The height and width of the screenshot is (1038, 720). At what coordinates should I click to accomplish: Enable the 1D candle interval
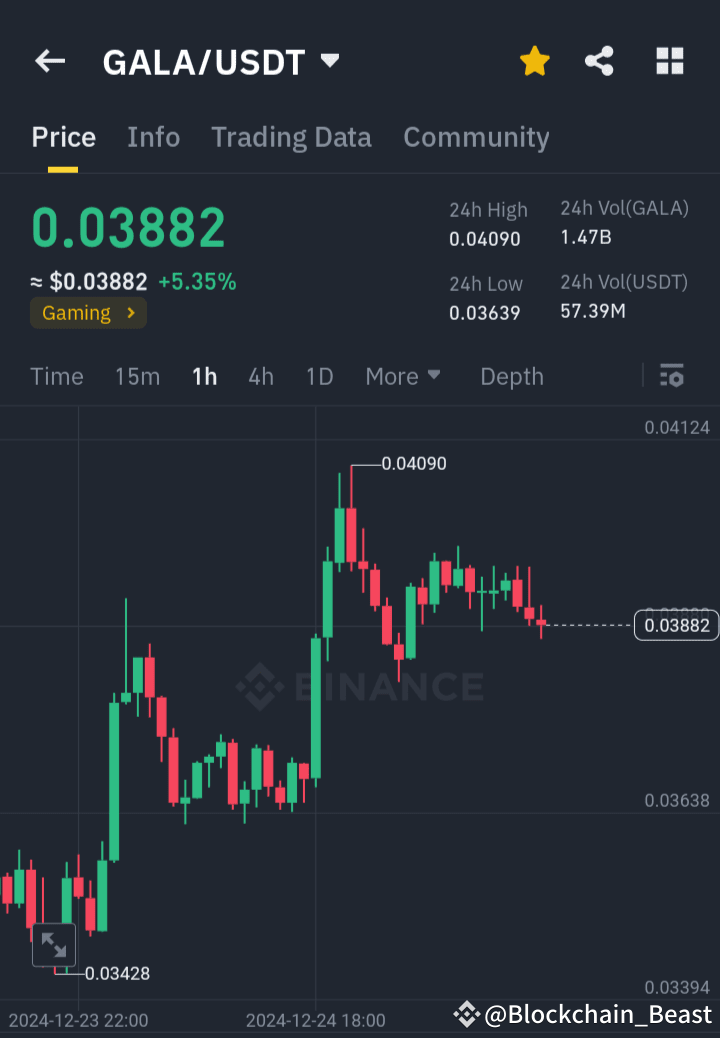[319, 376]
